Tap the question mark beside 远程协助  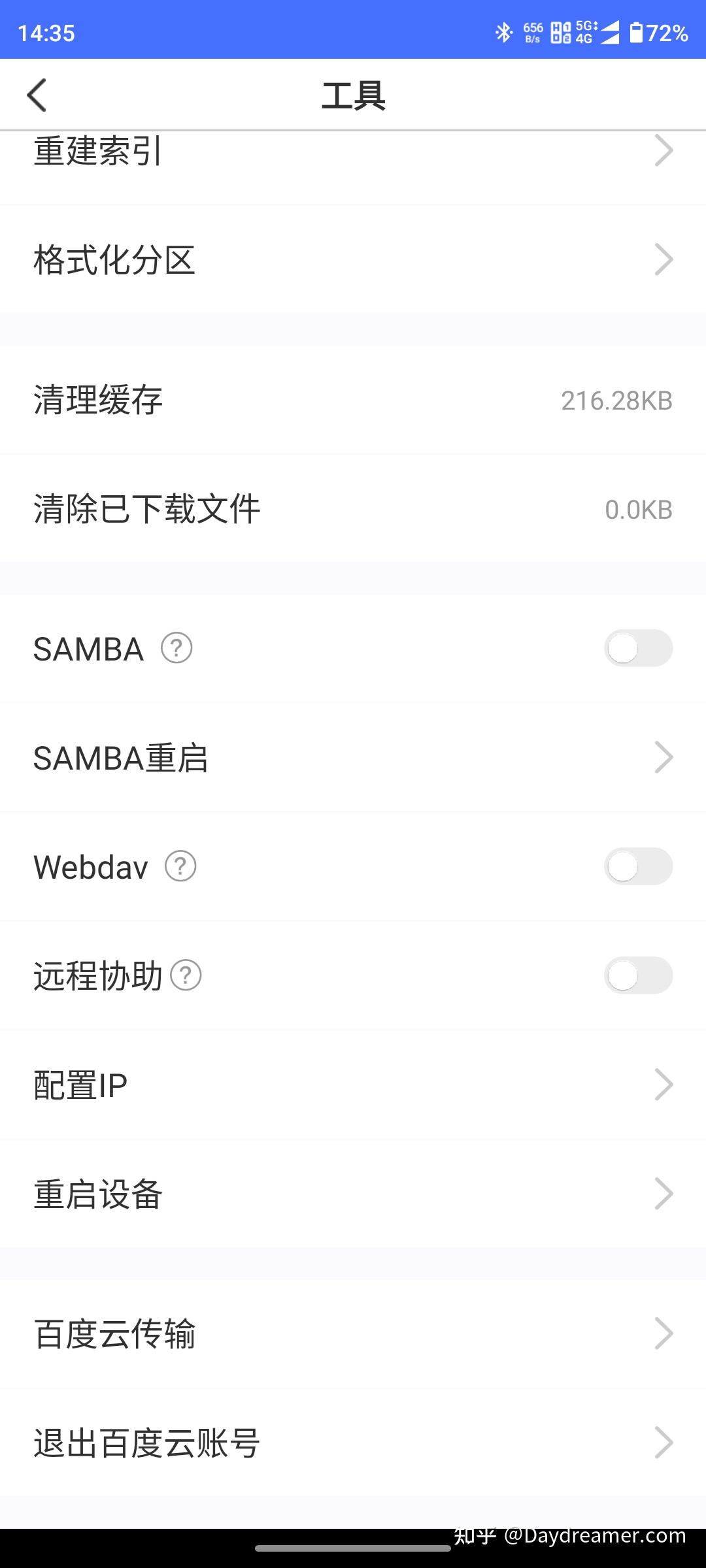tap(186, 975)
